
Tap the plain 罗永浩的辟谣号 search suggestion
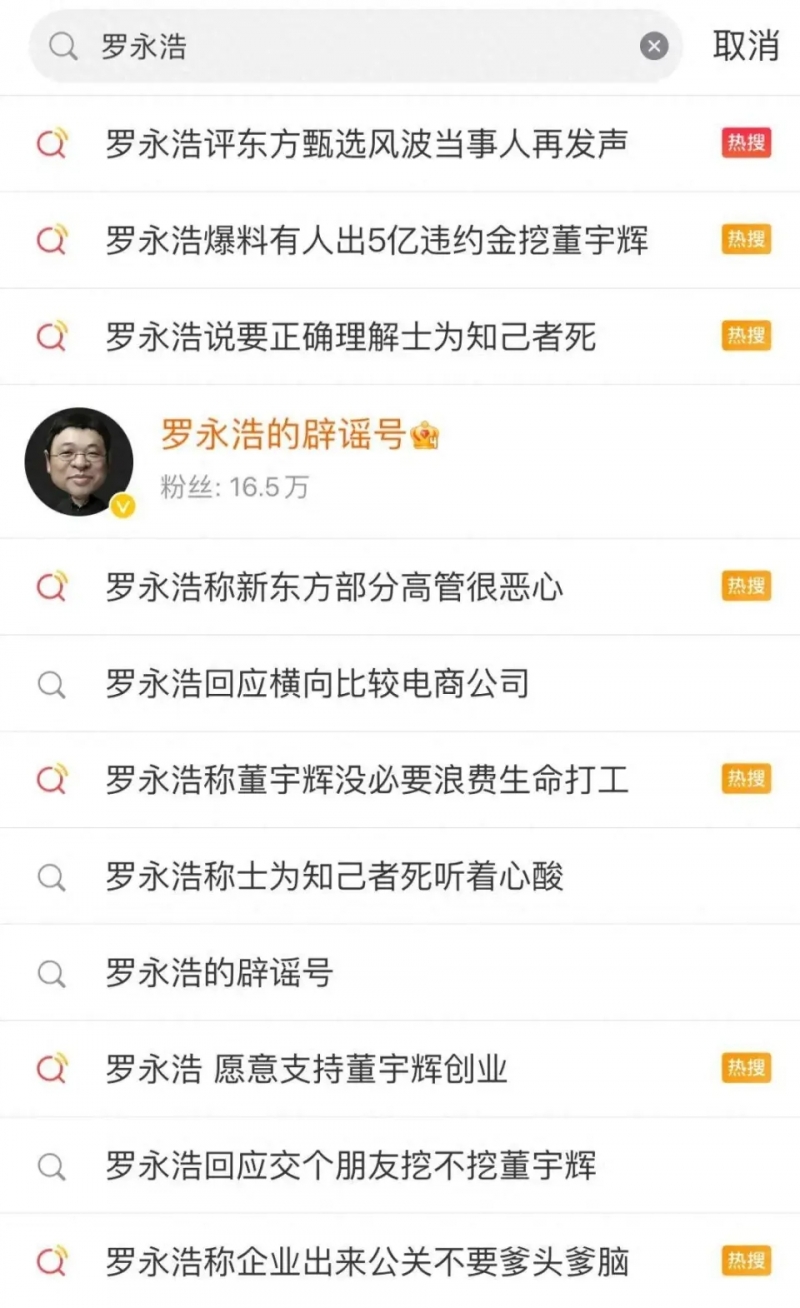tap(219, 973)
